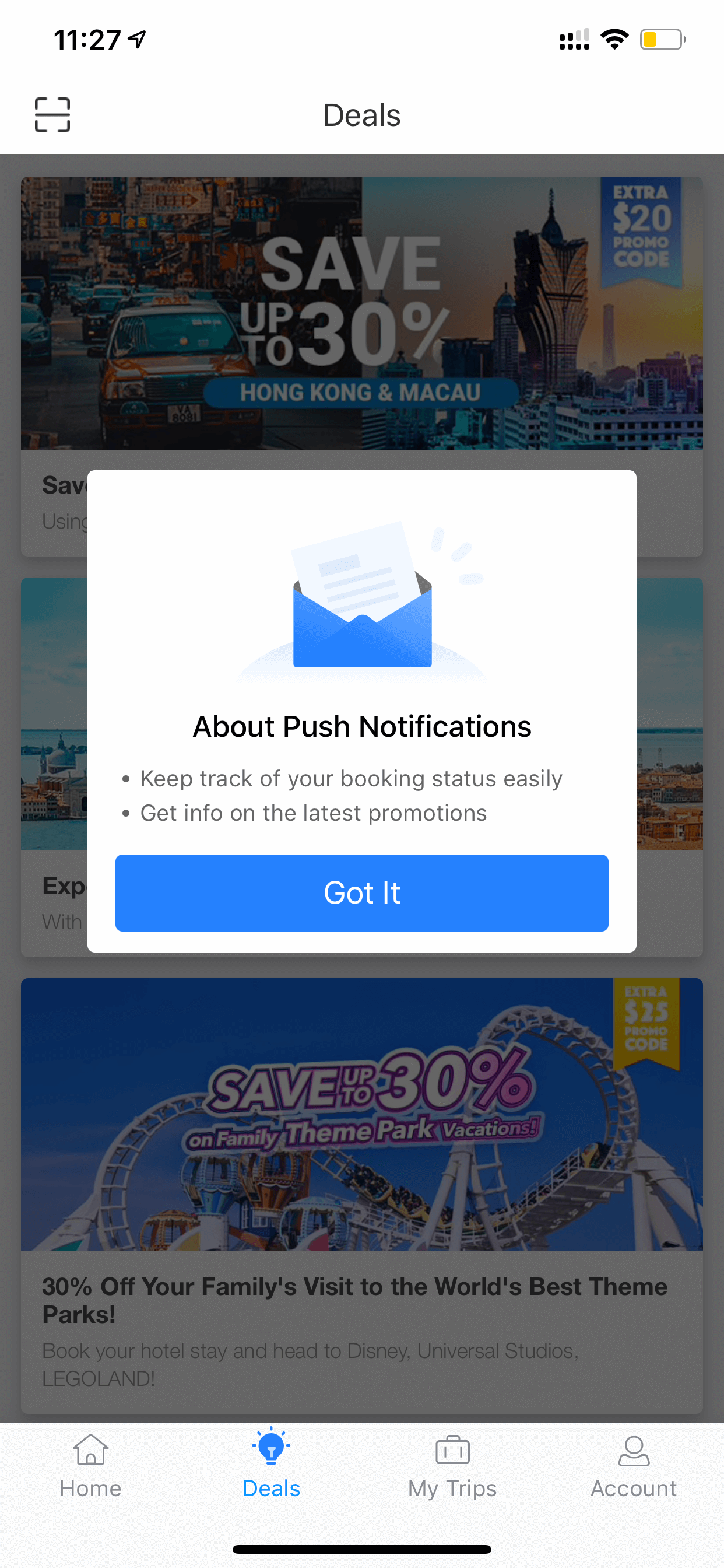View the Family Theme Park Vacations deal
The width and height of the screenshot is (724, 1568).
click(362, 1195)
